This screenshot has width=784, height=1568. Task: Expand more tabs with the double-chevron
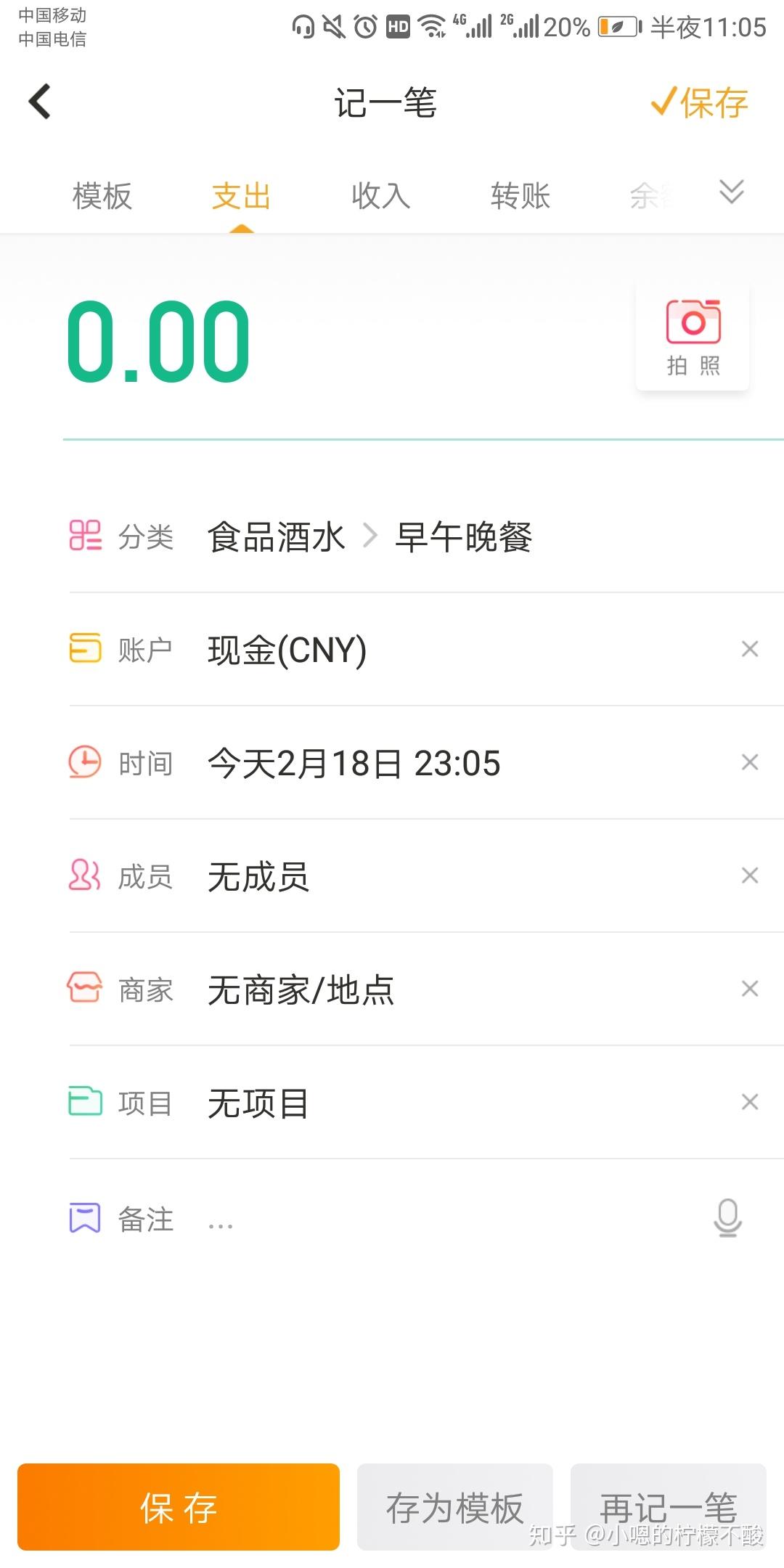click(x=731, y=192)
